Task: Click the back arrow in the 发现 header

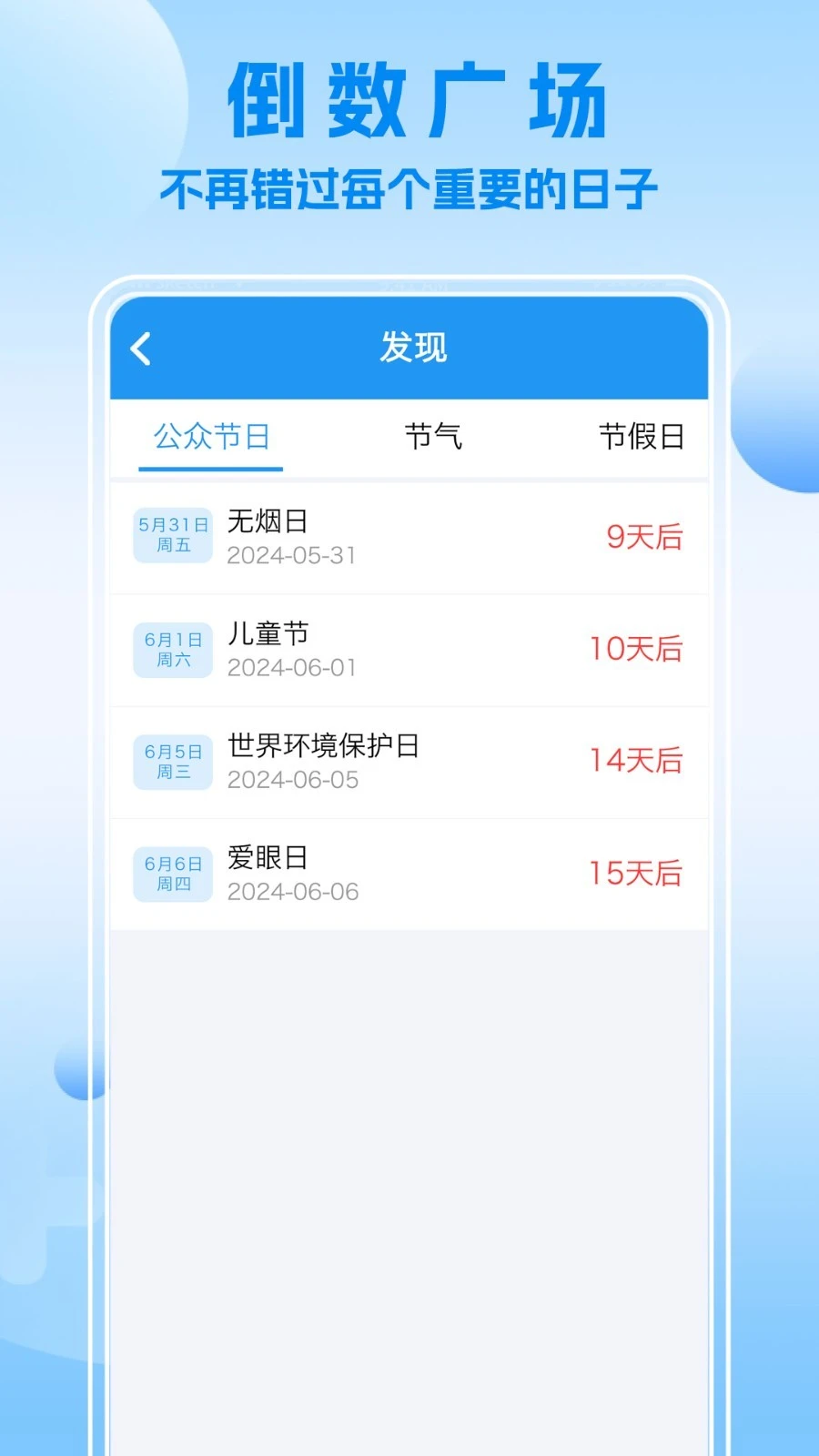Action: tap(141, 348)
